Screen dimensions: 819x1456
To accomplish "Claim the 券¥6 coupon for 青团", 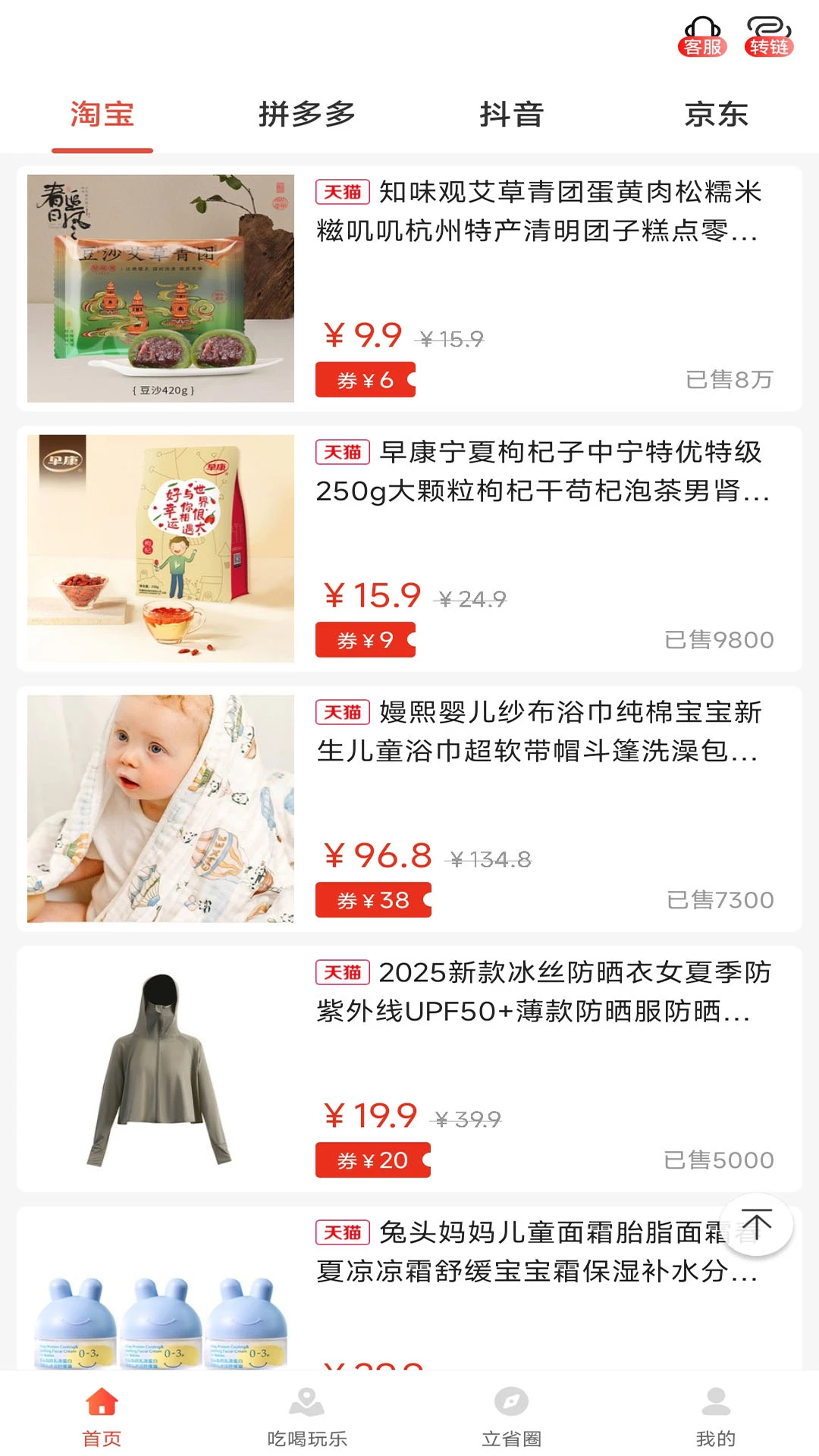I will coord(366,380).
